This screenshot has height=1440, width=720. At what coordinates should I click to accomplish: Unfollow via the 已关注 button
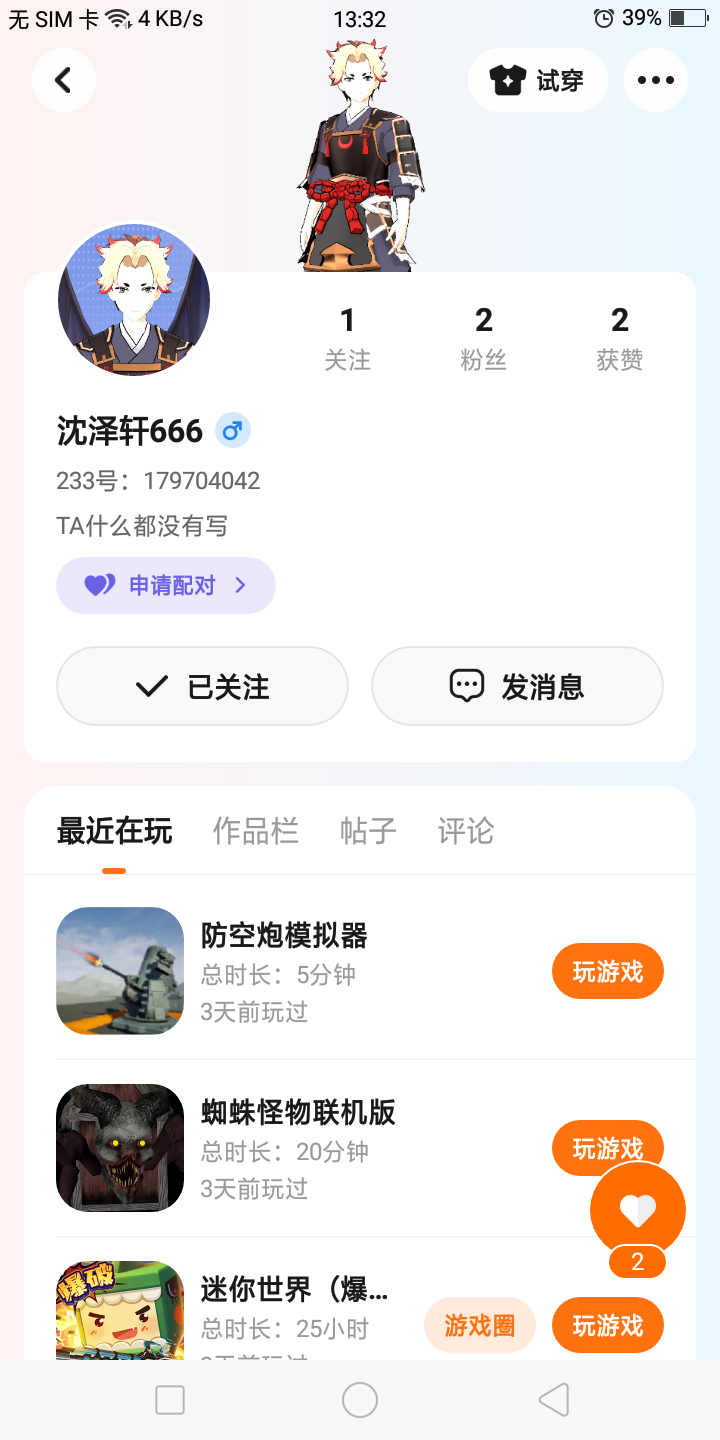[x=202, y=686]
